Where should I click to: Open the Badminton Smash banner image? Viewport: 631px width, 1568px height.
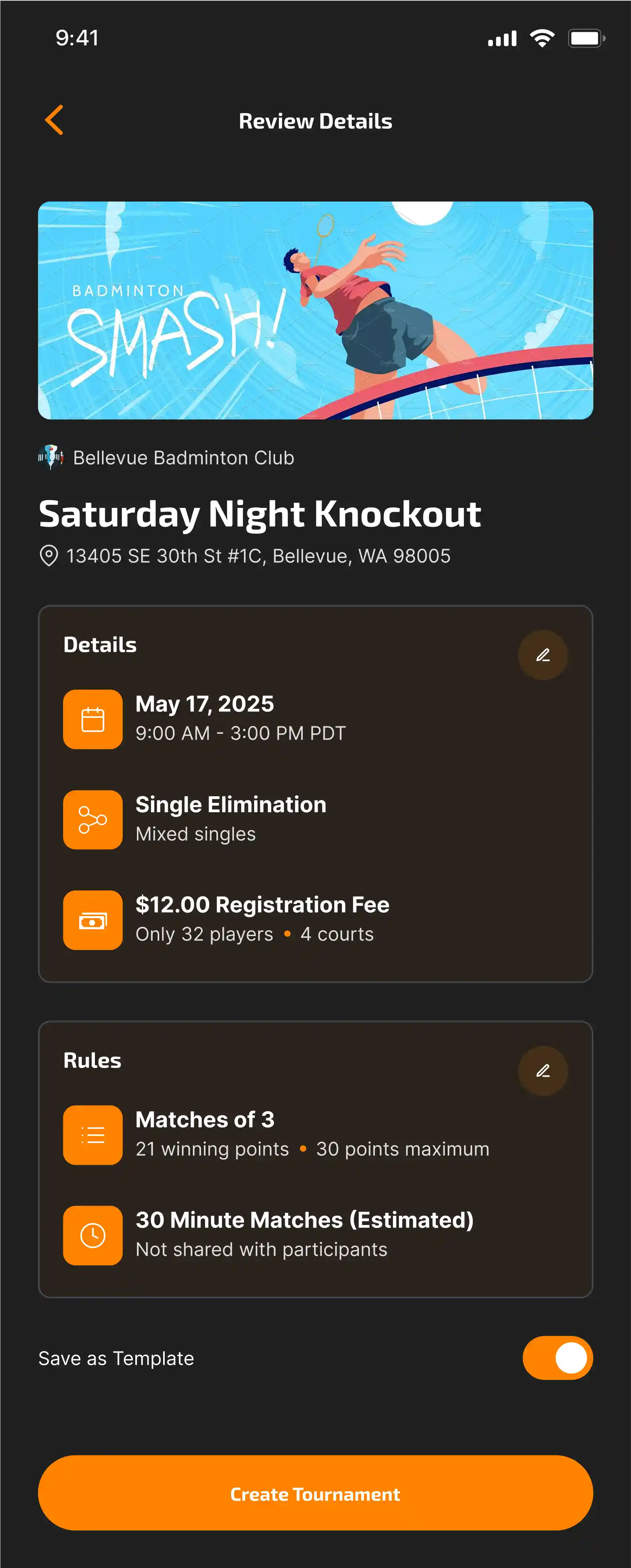tap(315, 310)
